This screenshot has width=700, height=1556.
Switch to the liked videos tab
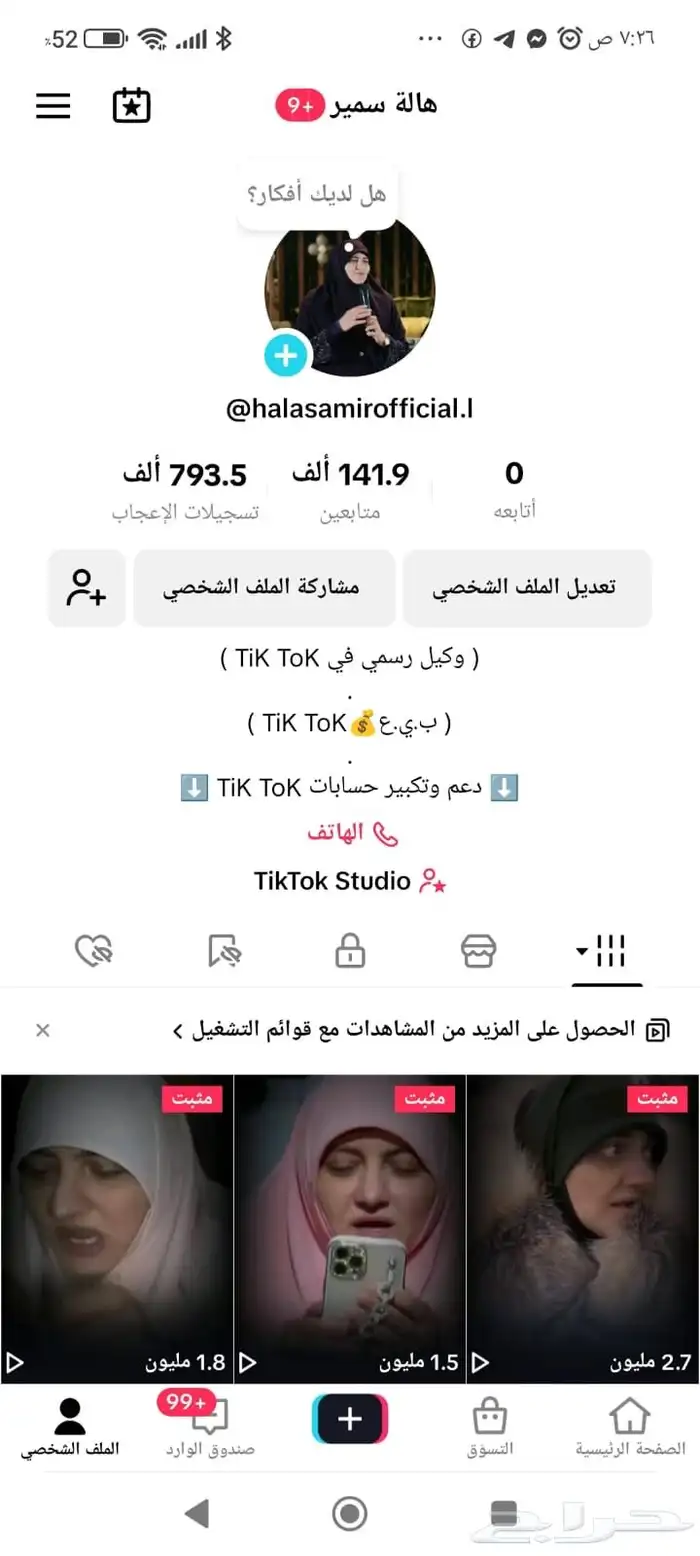click(94, 951)
